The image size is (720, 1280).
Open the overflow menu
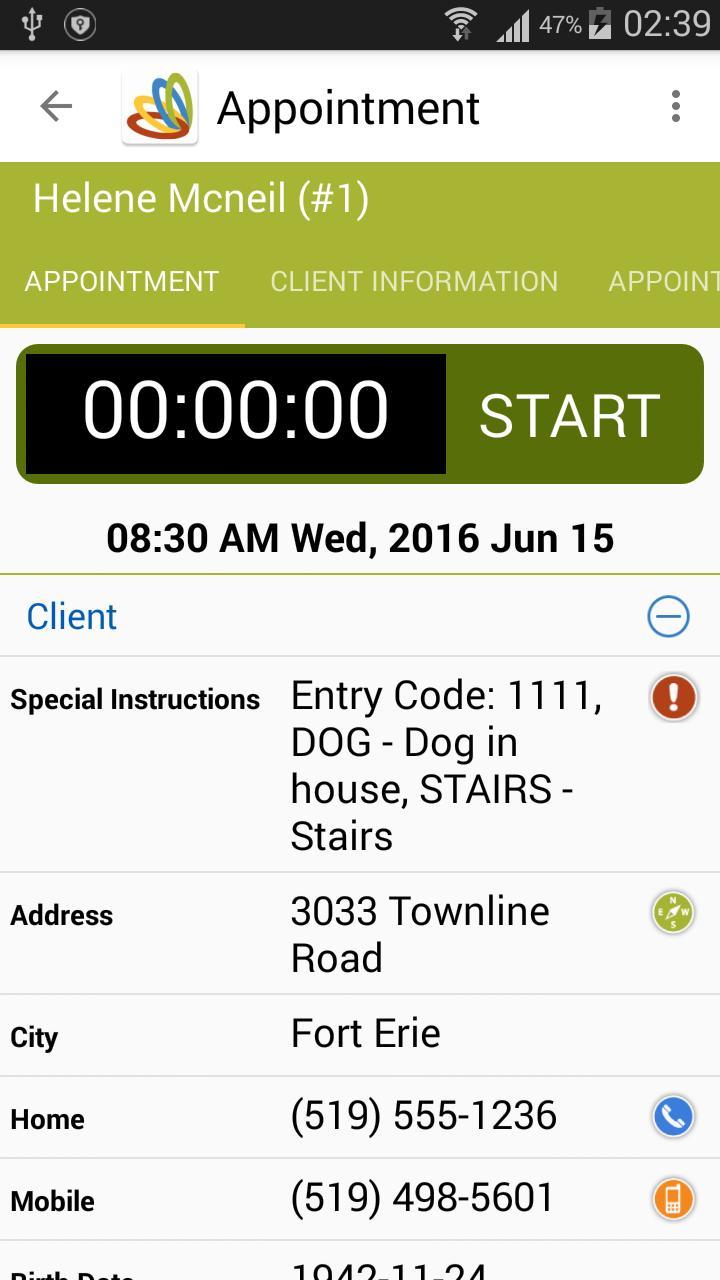(676, 106)
